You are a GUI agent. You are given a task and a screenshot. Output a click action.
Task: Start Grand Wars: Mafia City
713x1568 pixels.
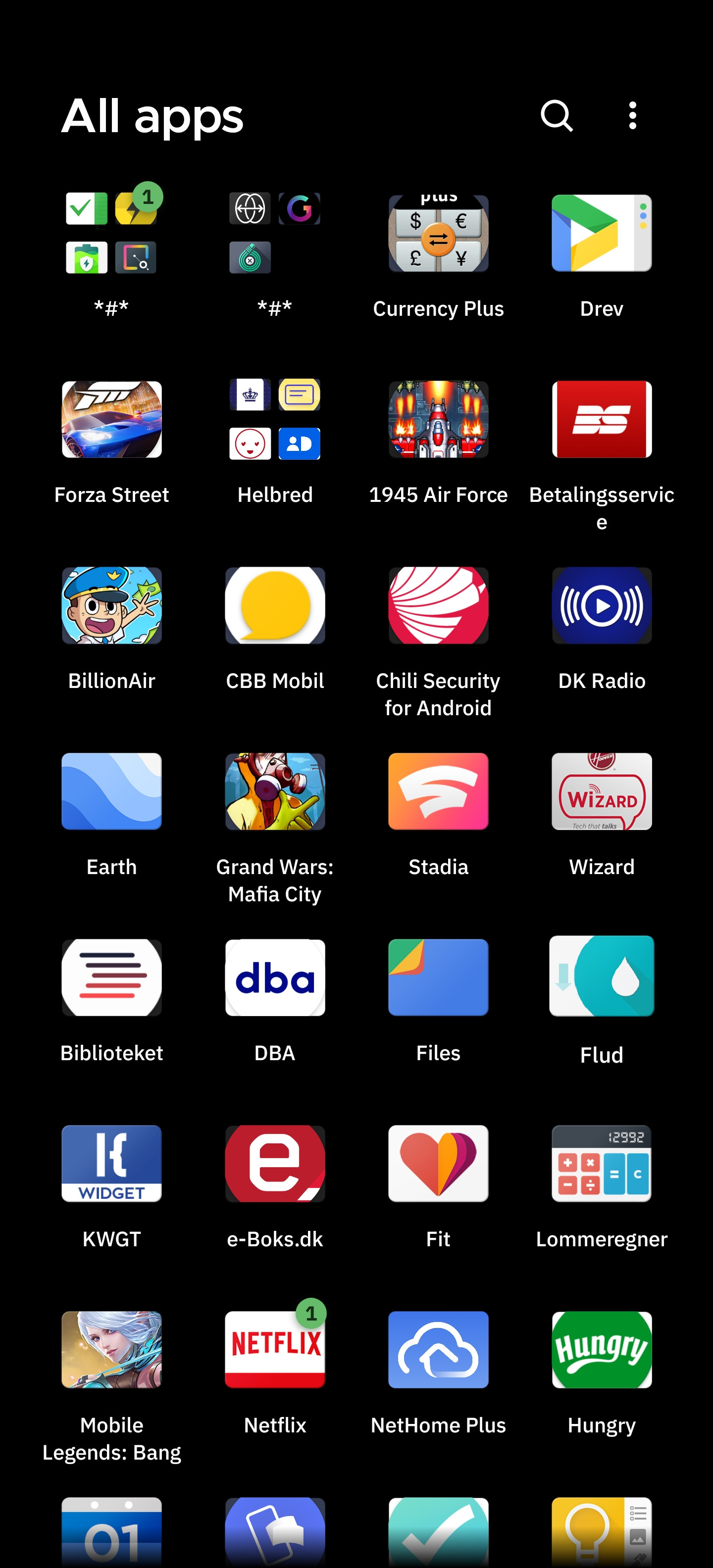[275, 791]
